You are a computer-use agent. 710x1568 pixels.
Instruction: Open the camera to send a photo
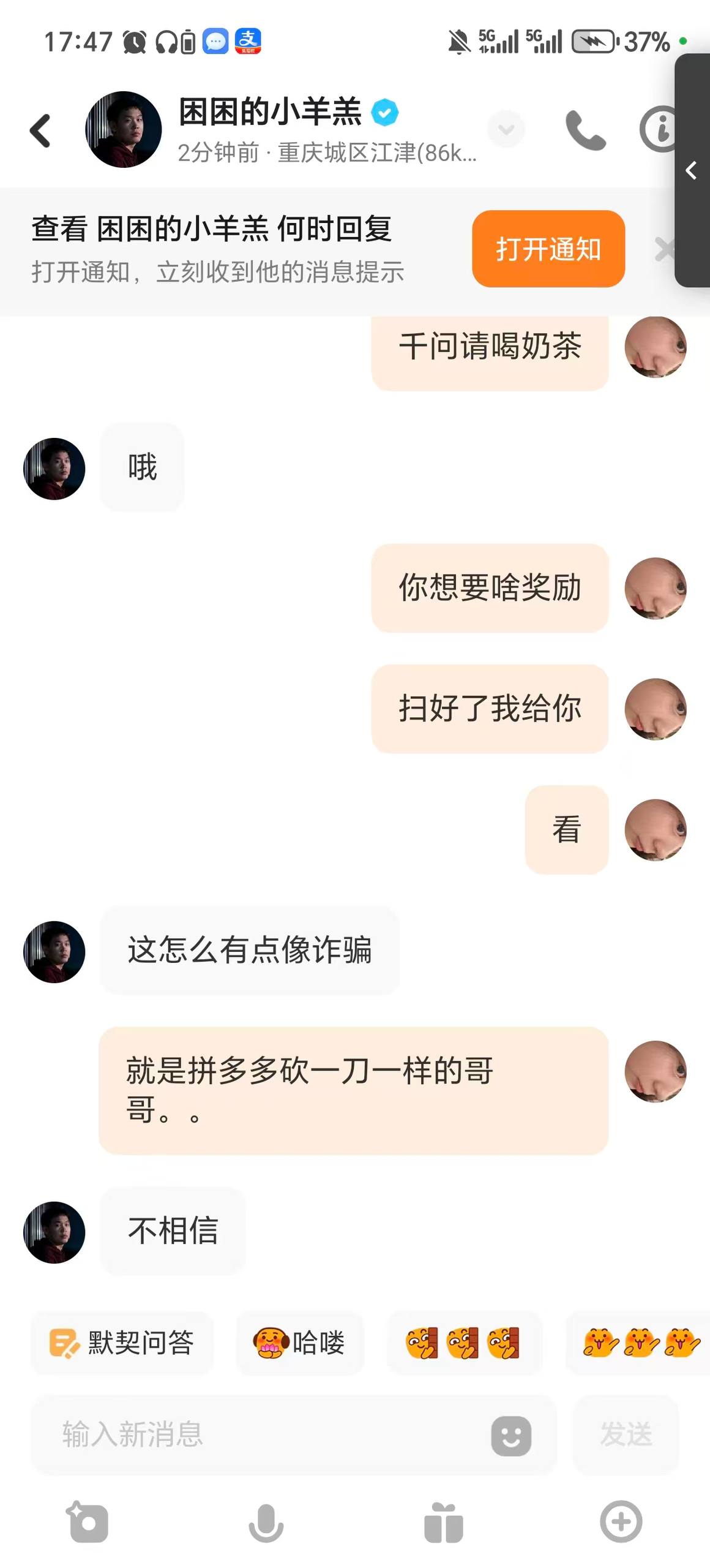[88, 1521]
